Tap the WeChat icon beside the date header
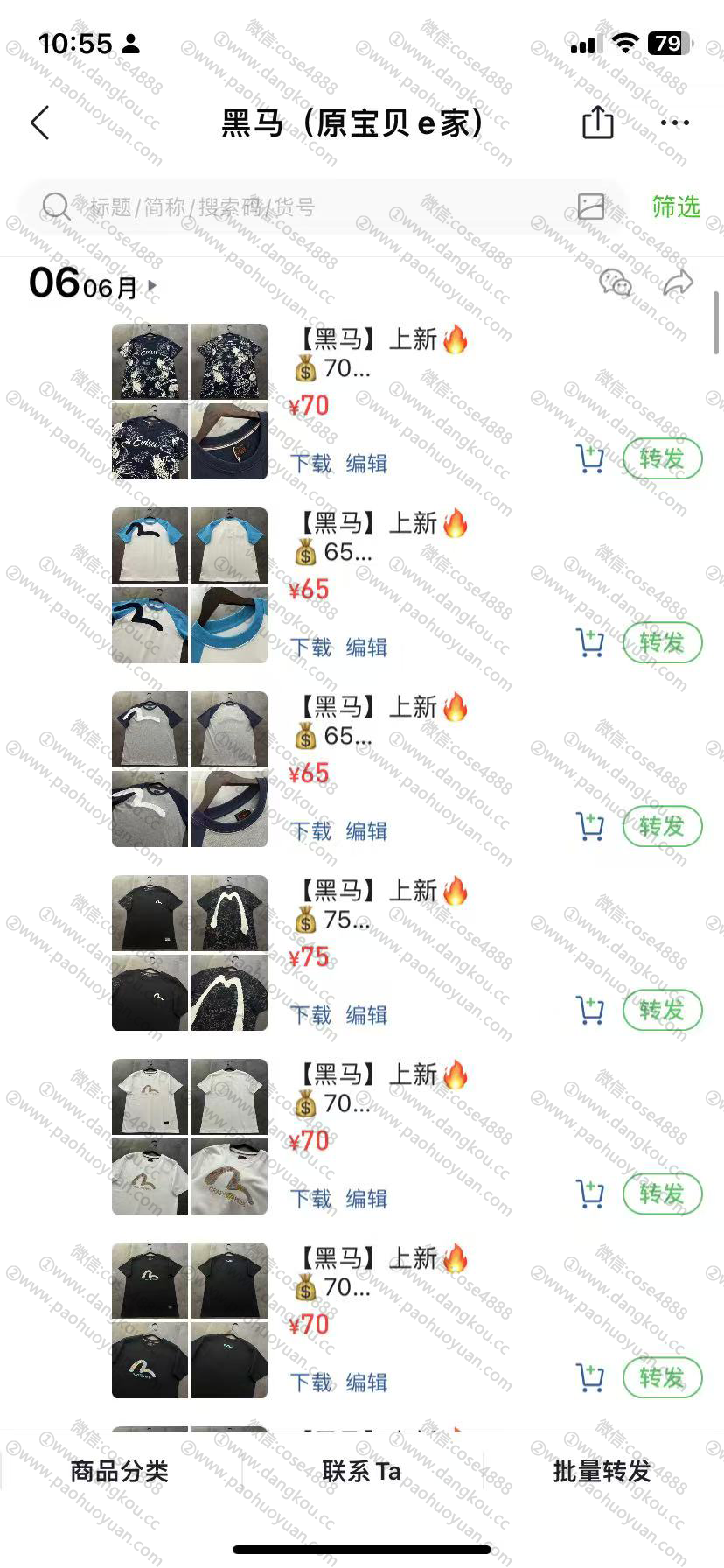The height and width of the screenshot is (1568, 724). point(615,283)
